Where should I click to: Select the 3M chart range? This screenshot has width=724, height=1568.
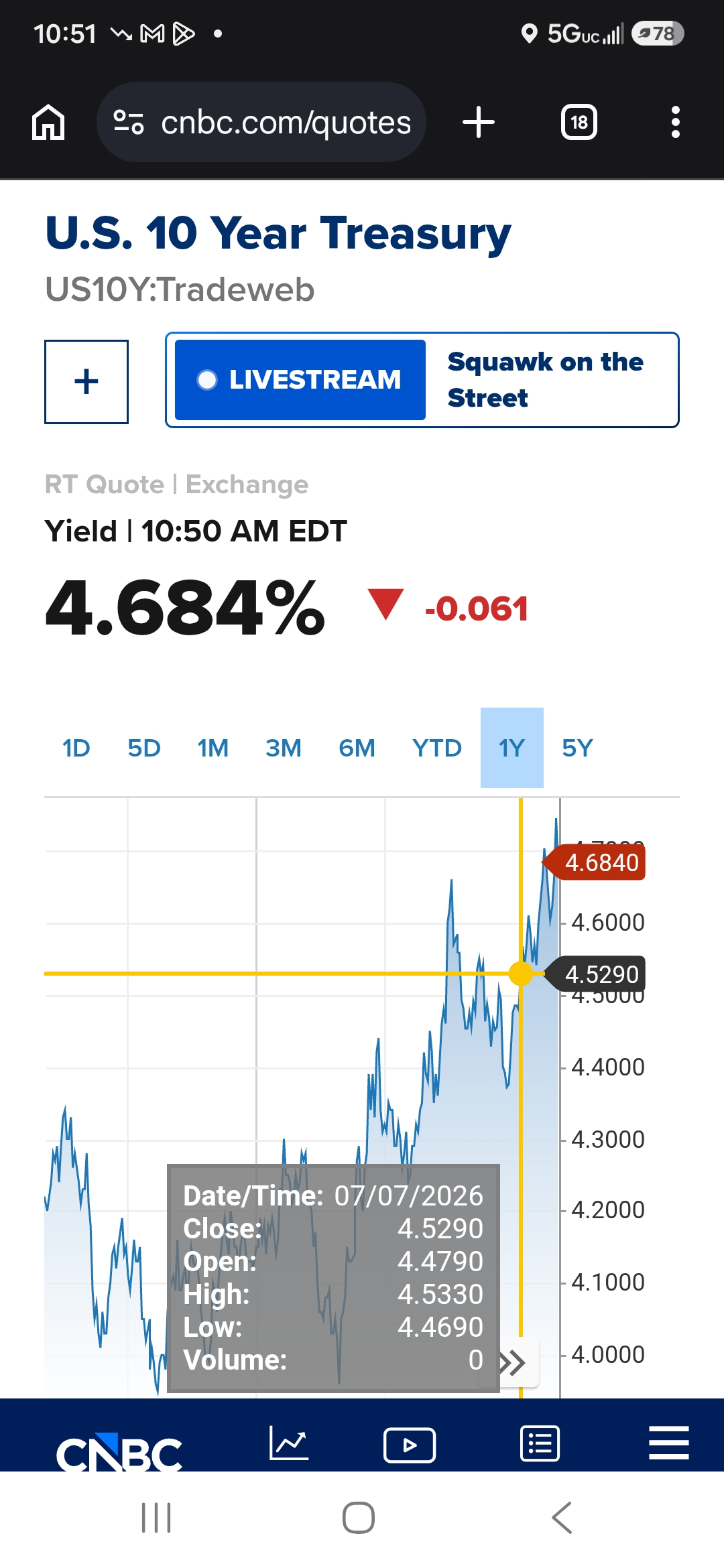pyautogui.click(x=283, y=748)
